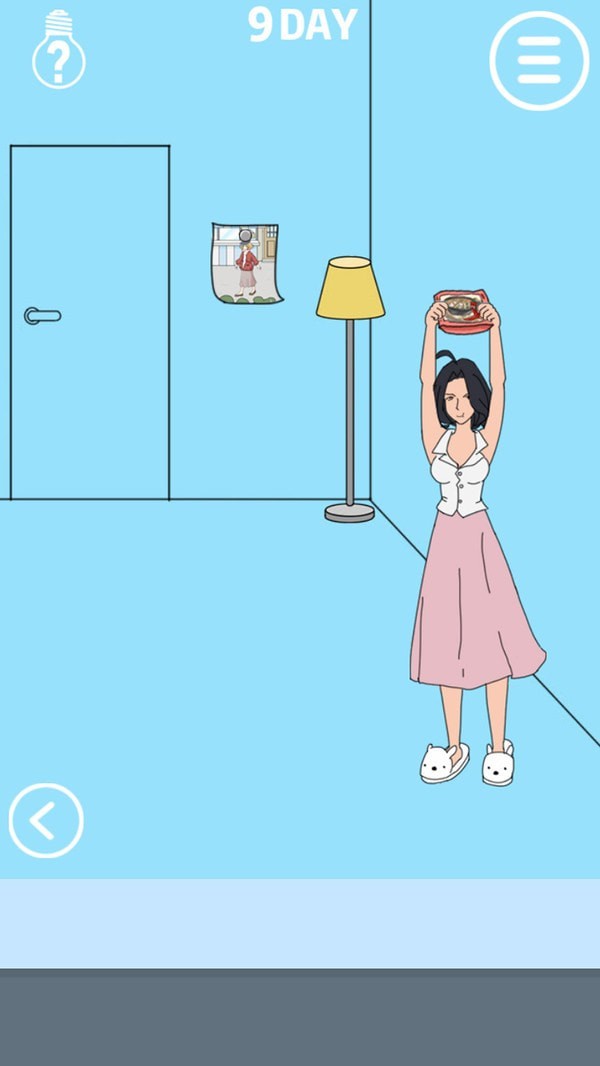Tap the food tray the woman holds
600x1066 pixels.
(x=465, y=307)
